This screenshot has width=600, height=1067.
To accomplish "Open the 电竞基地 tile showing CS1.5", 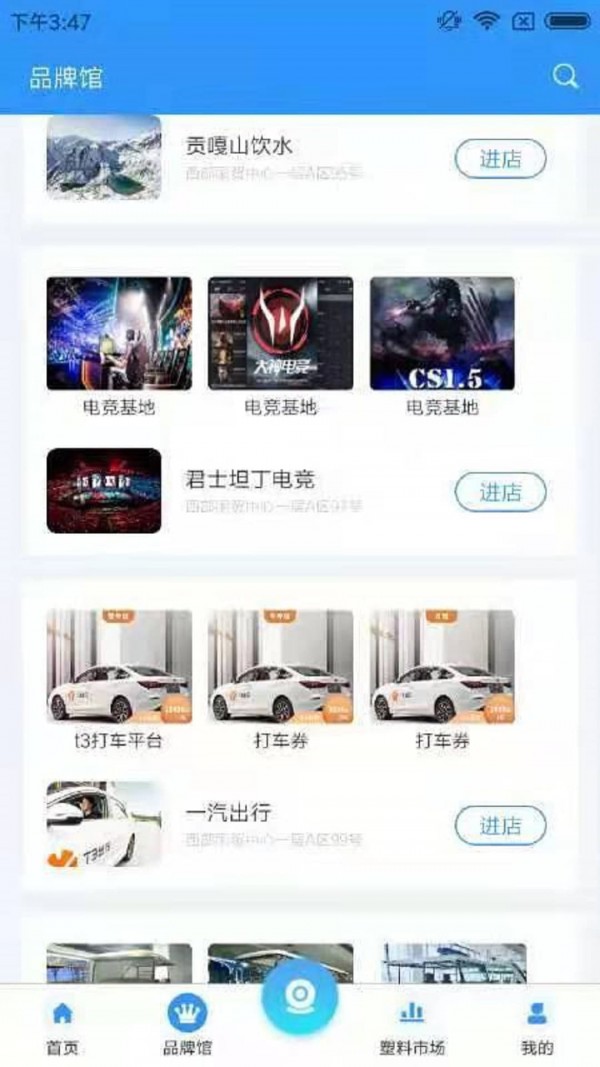I will pos(442,334).
